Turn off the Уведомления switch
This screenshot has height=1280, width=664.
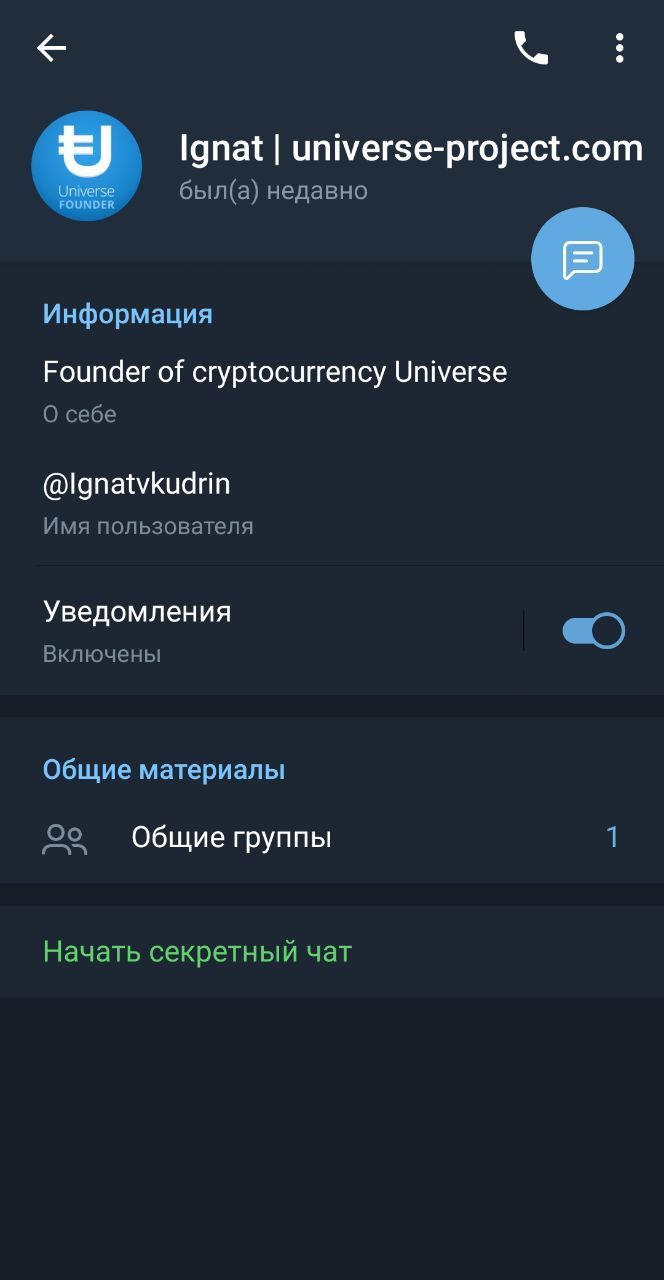[x=593, y=631]
